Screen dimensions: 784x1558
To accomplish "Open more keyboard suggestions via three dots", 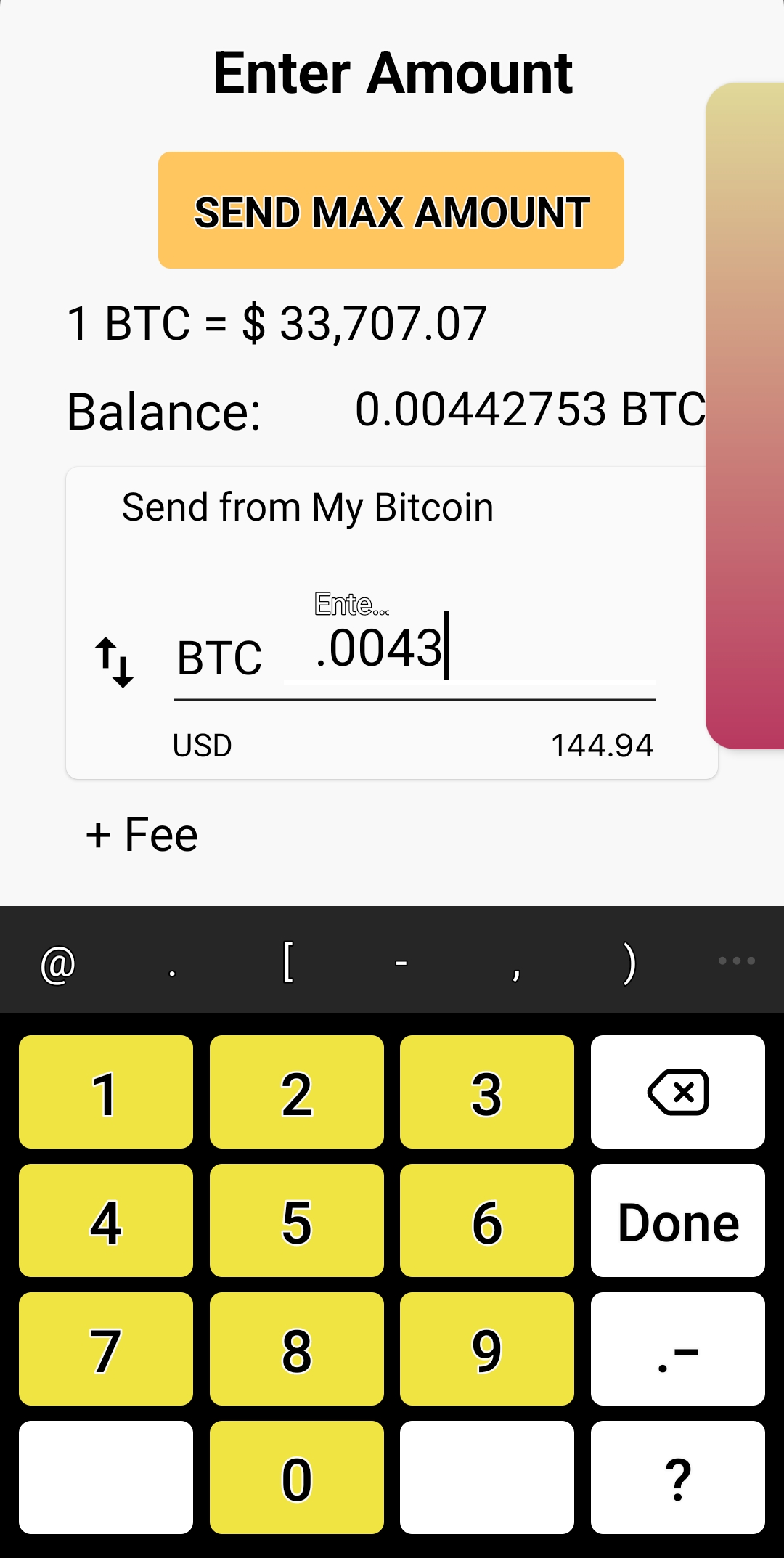I will pos(736,961).
